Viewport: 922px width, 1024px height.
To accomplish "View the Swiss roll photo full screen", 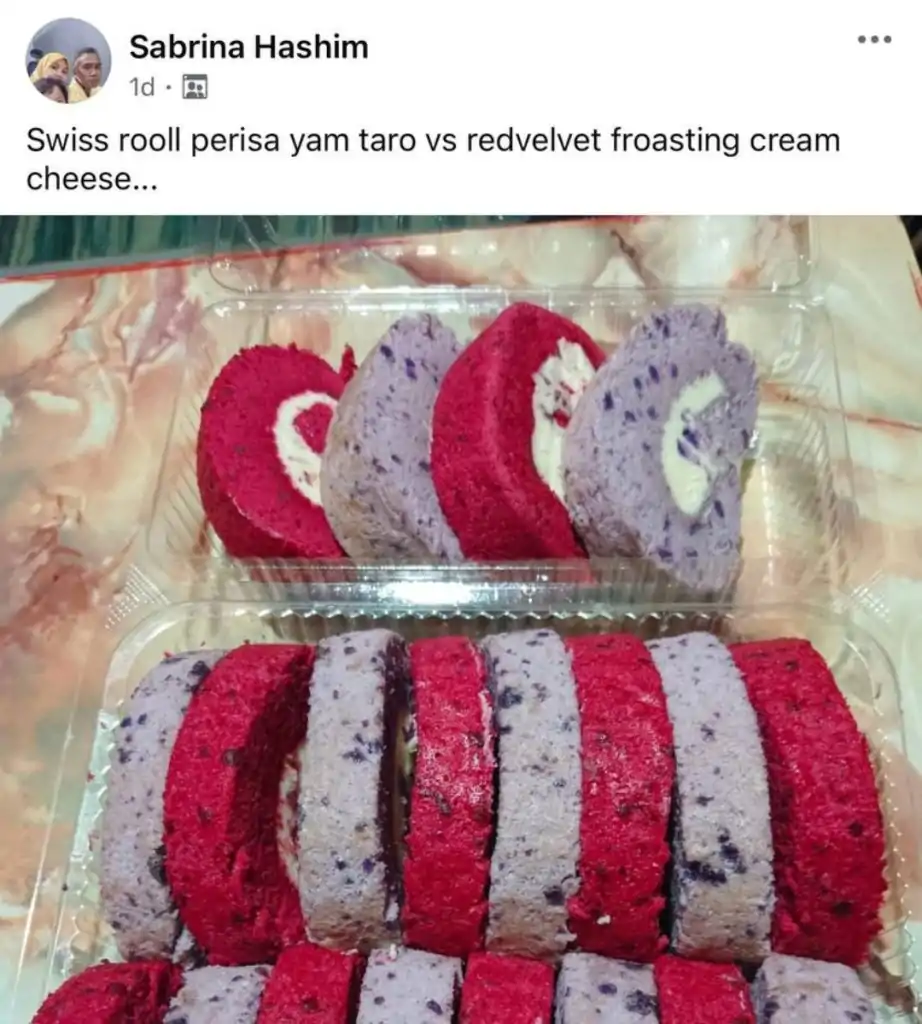I will click(x=461, y=620).
